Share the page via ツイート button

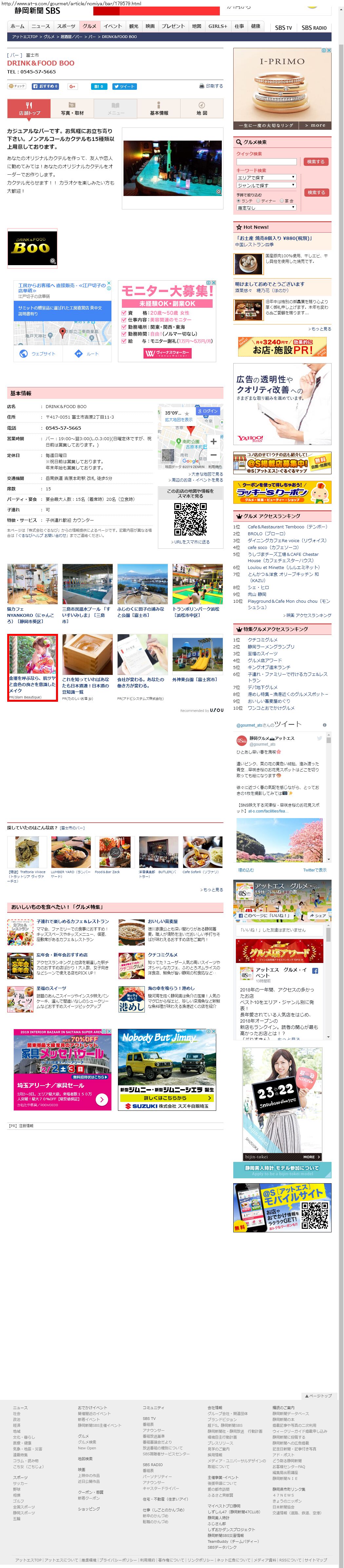tap(124, 87)
